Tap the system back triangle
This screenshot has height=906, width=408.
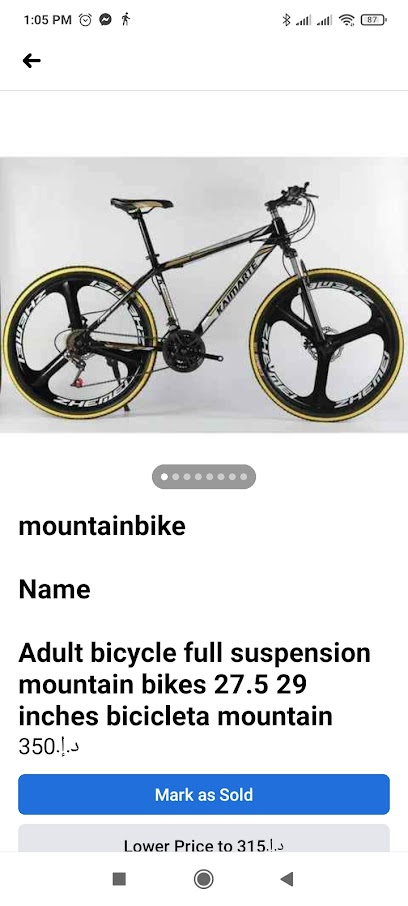(287, 879)
